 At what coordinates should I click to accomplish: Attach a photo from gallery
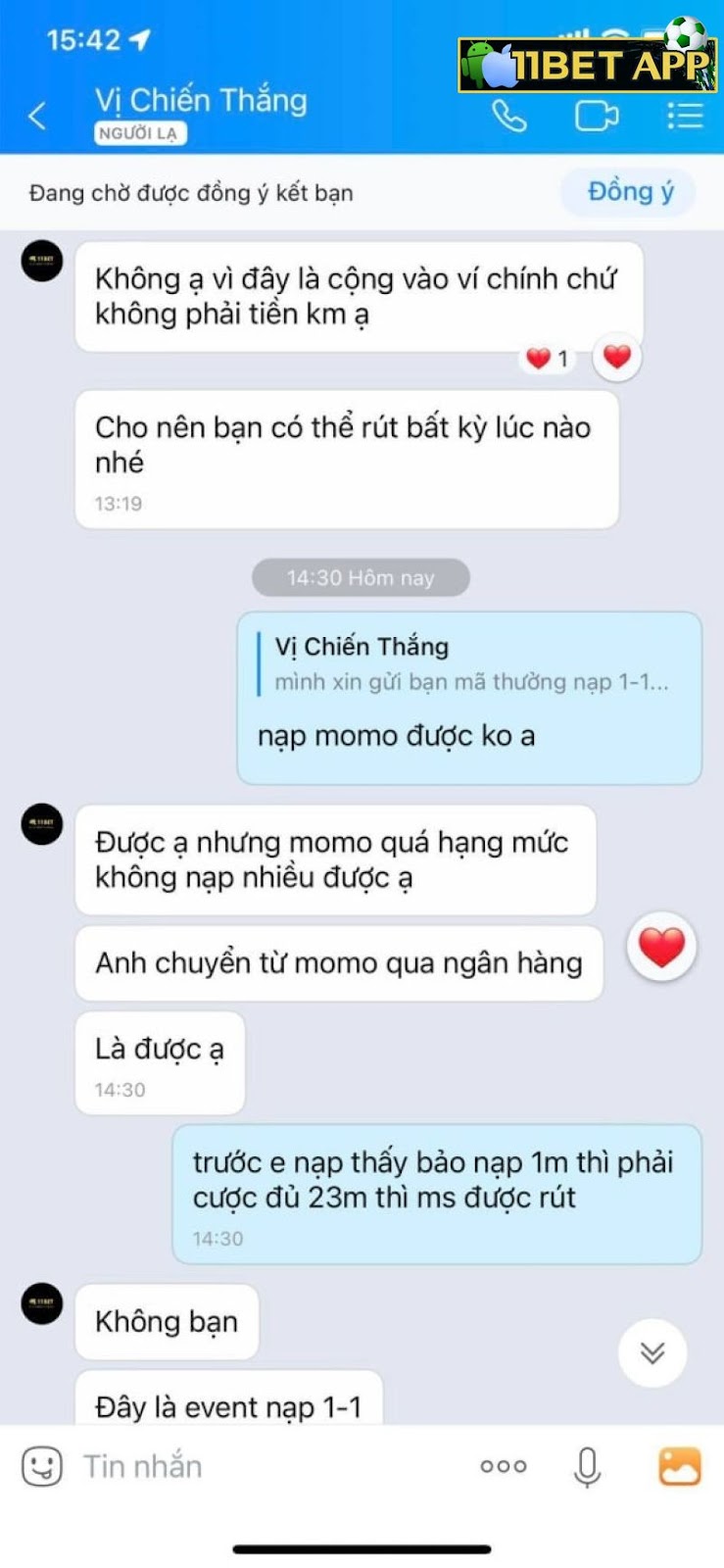[x=679, y=1467]
